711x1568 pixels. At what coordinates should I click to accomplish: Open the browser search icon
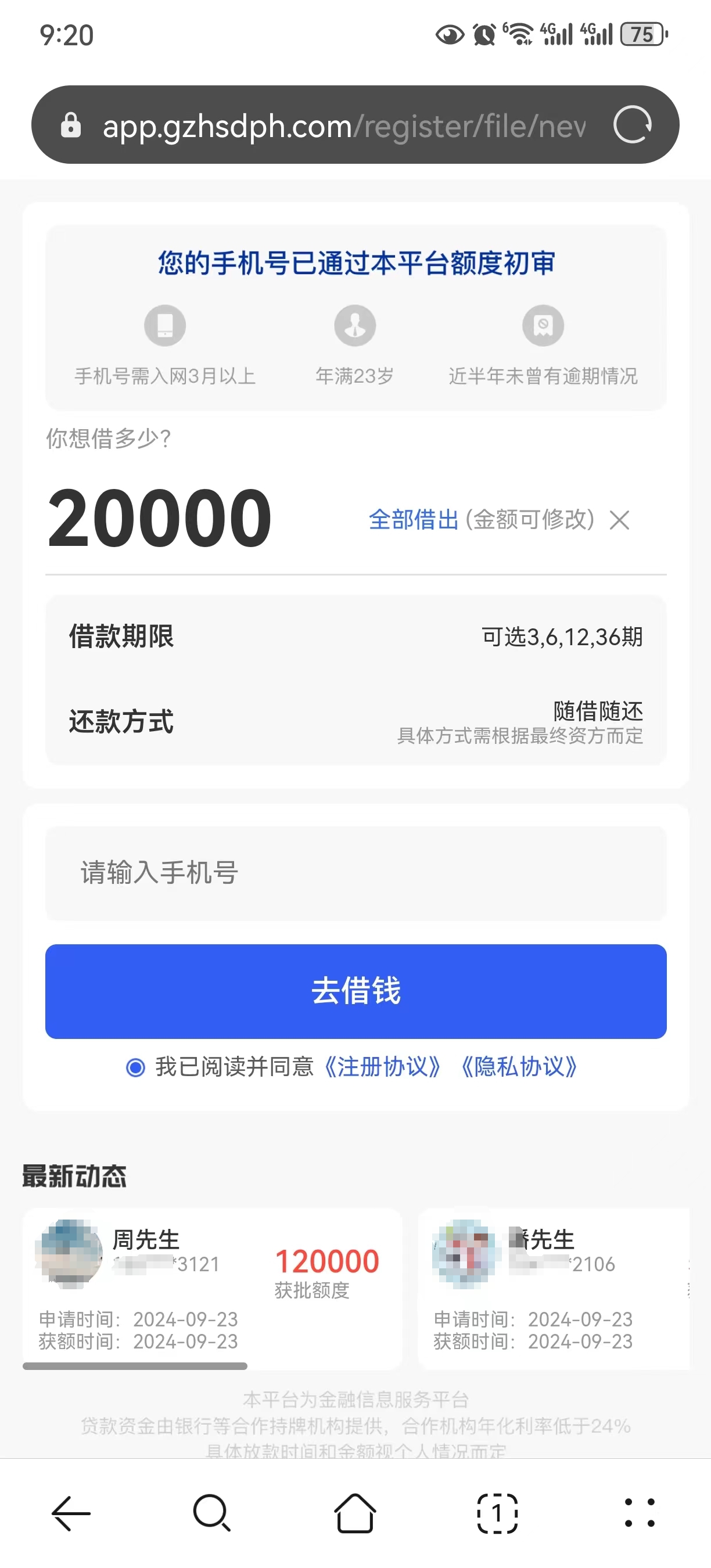click(212, 1513)
